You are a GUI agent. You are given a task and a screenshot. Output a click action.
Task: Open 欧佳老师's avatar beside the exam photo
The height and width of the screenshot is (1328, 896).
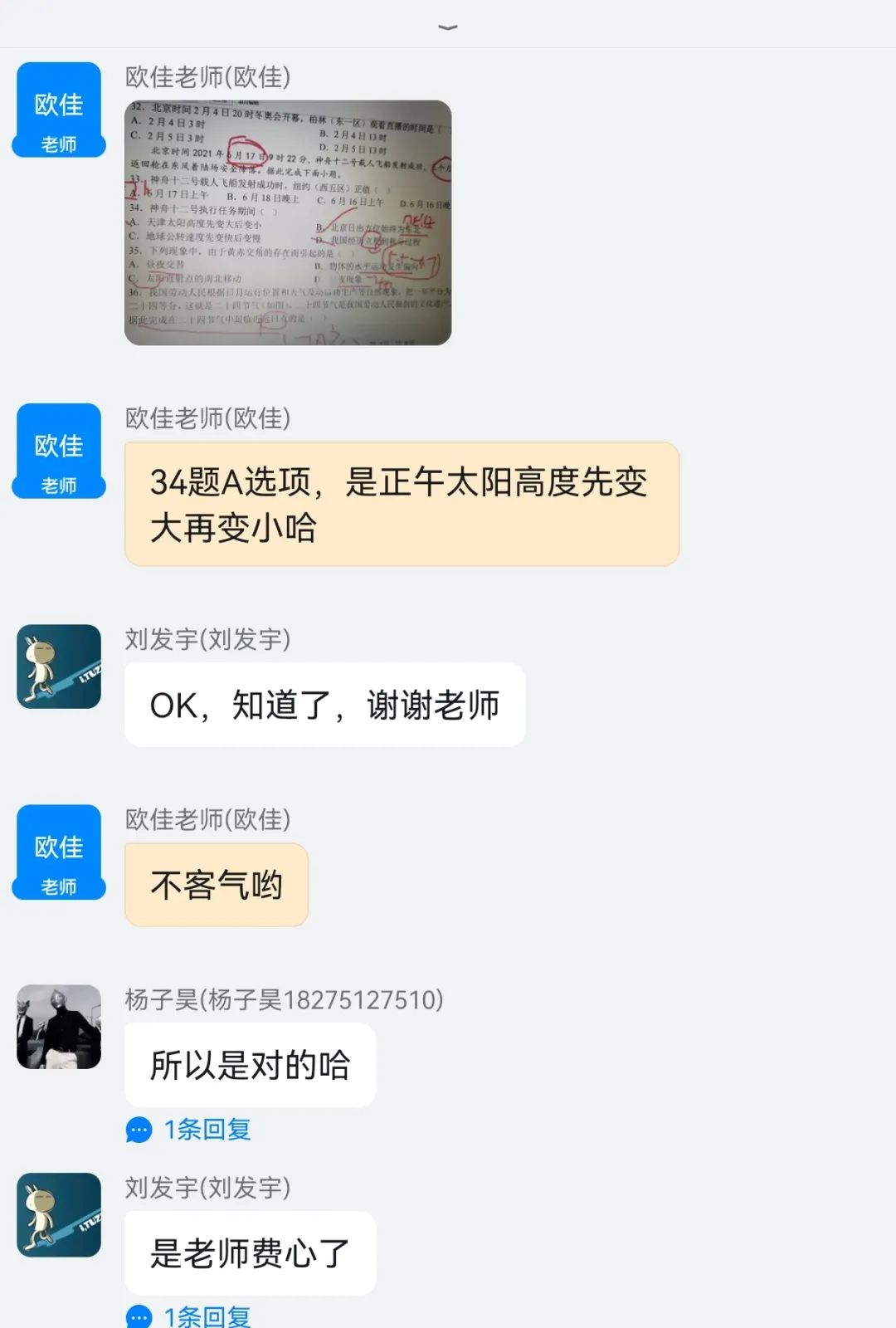point(59,109)
